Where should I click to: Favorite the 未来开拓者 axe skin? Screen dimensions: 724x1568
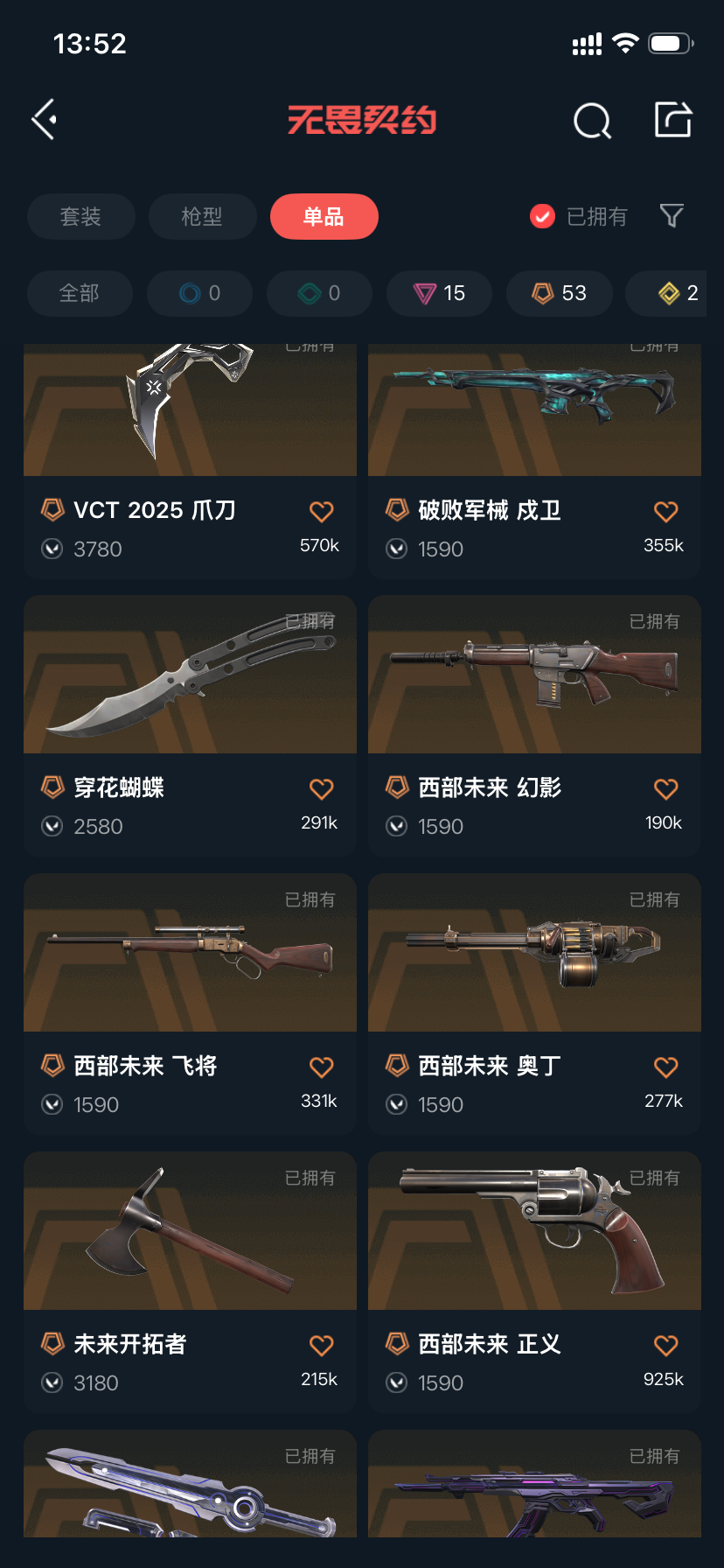click(321, 1345)
